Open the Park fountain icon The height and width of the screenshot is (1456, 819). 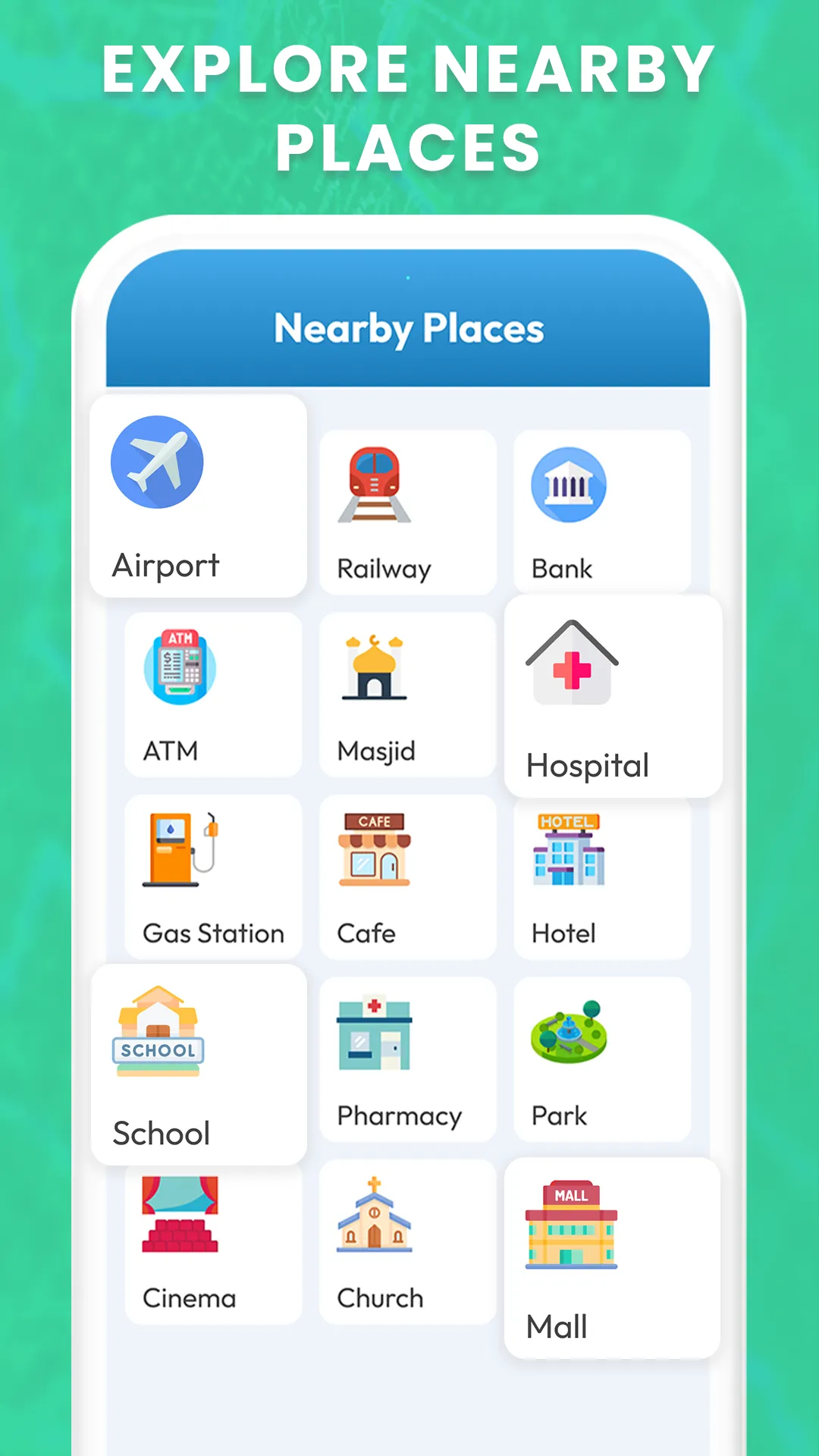[570, 1031]
